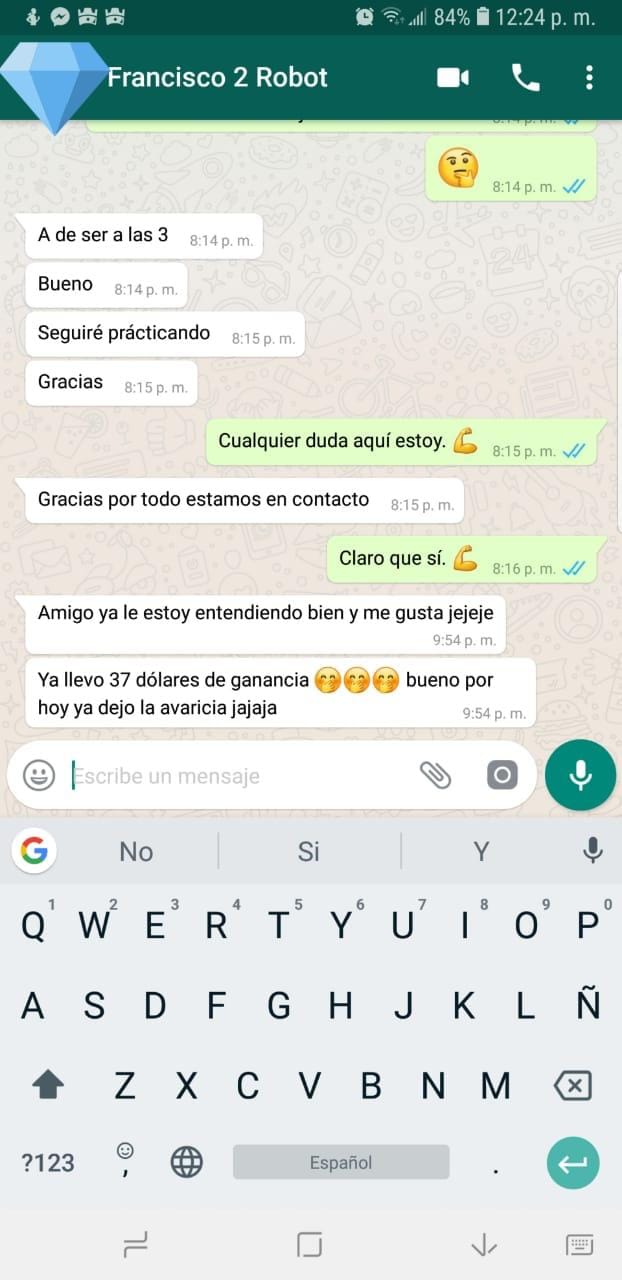This screenshot has width=622, height=1280.
Task: Focus the 'Escribe un mensaje' text field
Action: (x=240, y=776)
